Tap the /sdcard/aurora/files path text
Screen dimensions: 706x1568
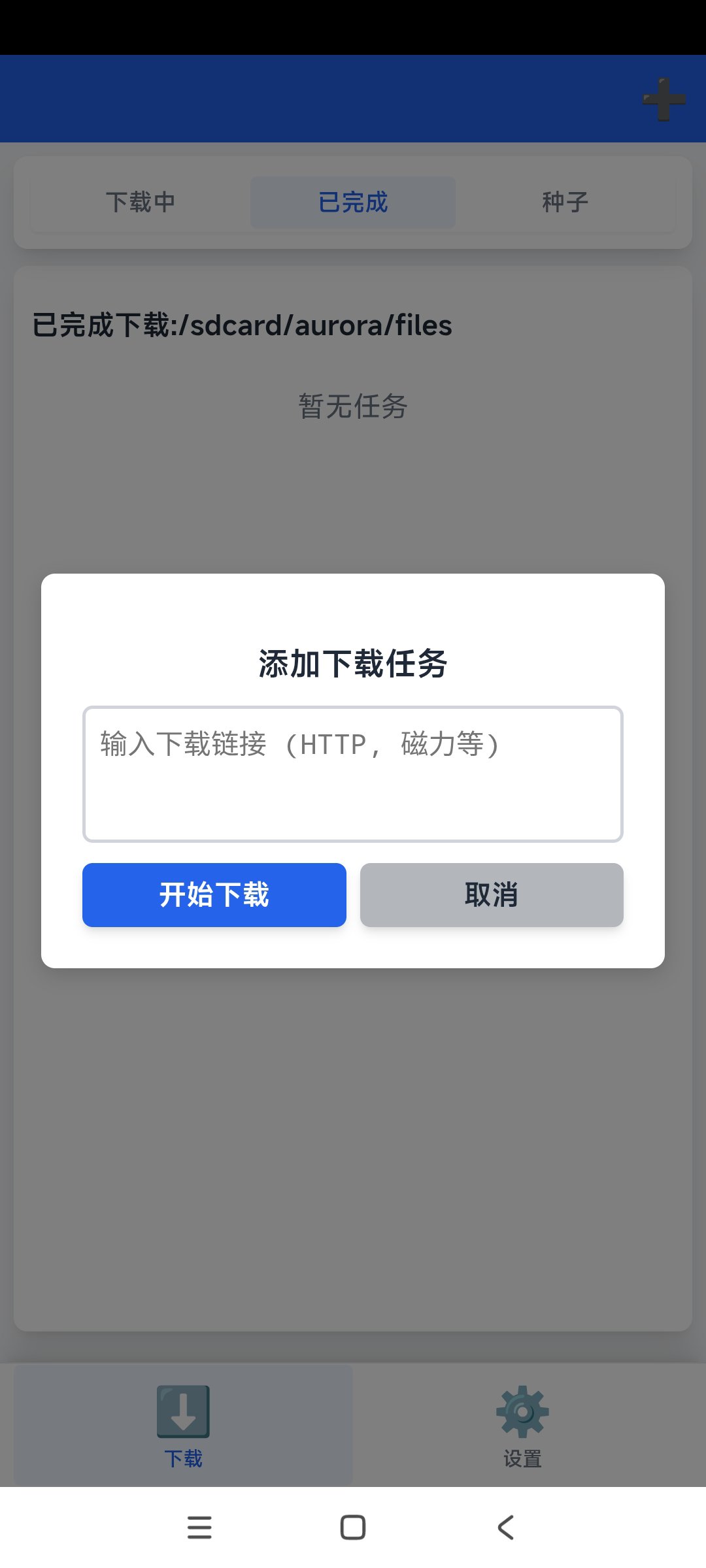tap(242, 325)
